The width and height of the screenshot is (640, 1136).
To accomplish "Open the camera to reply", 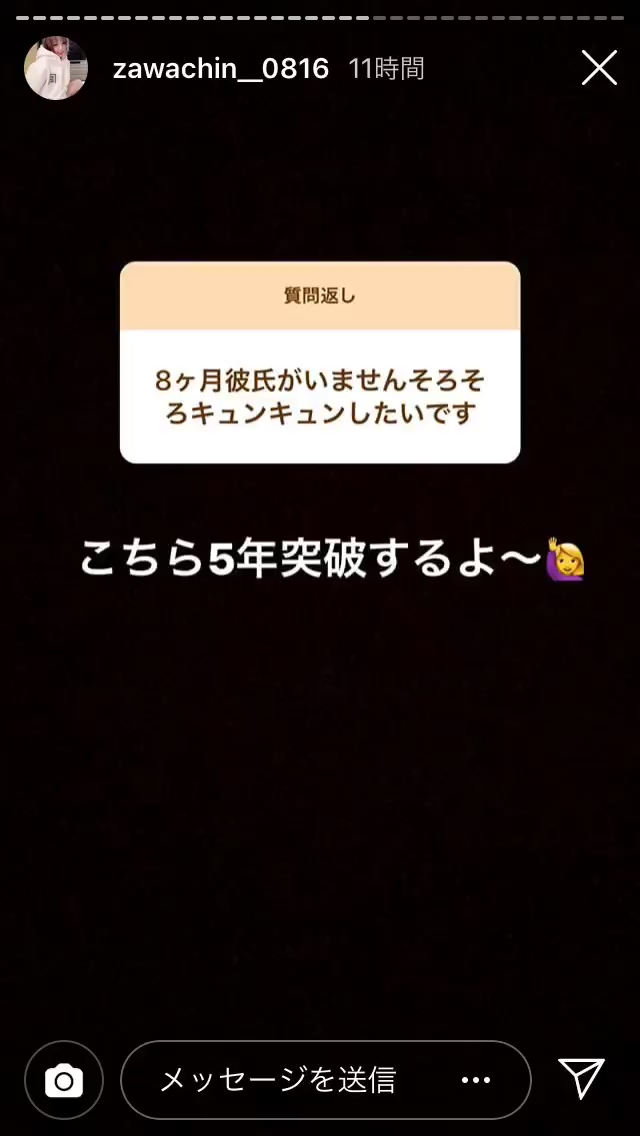I will (64, 1080).
